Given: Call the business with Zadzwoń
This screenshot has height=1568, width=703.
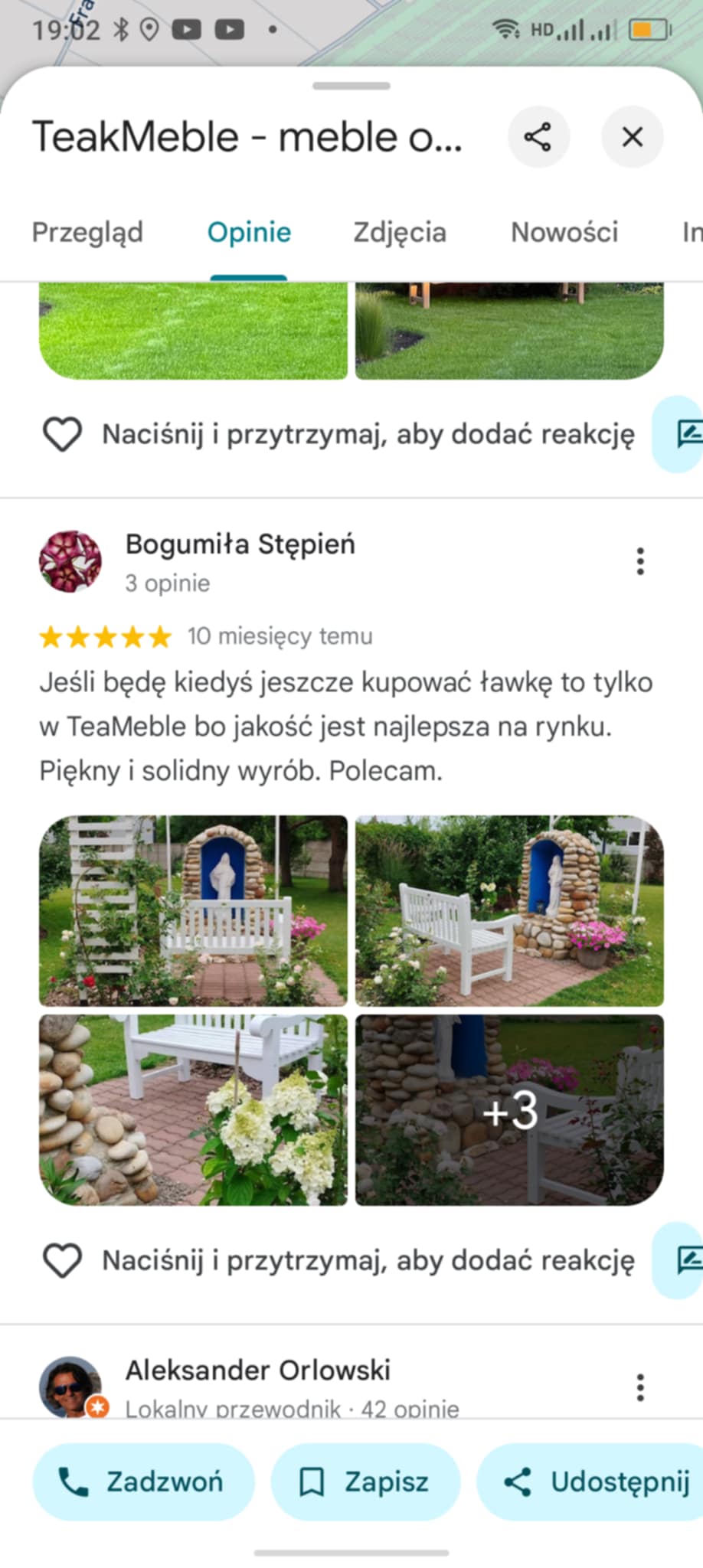Looking at the screenshot, I should pos(143,1481).
